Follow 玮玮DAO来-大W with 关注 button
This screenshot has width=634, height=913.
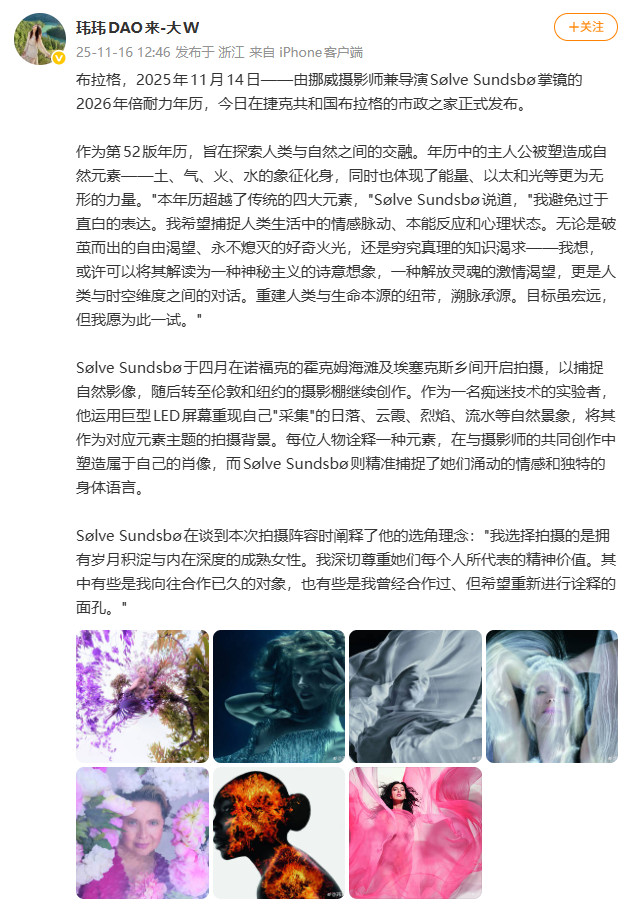point(585,27)
